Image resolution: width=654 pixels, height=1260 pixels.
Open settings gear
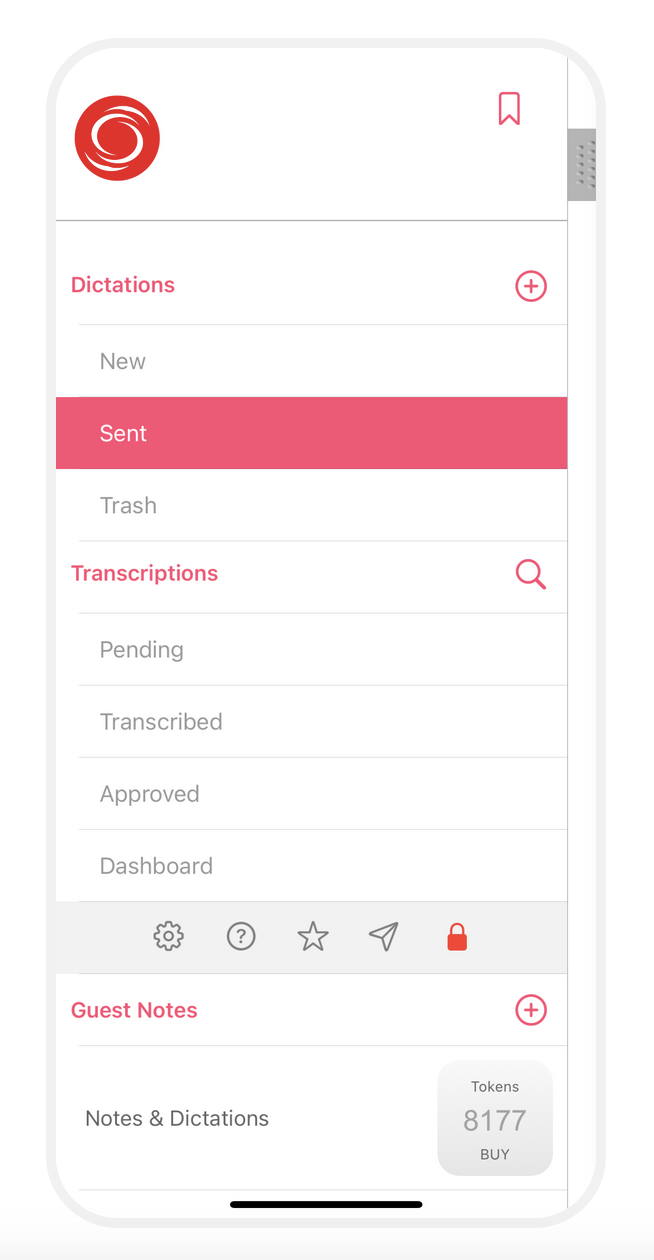(168, 937)
